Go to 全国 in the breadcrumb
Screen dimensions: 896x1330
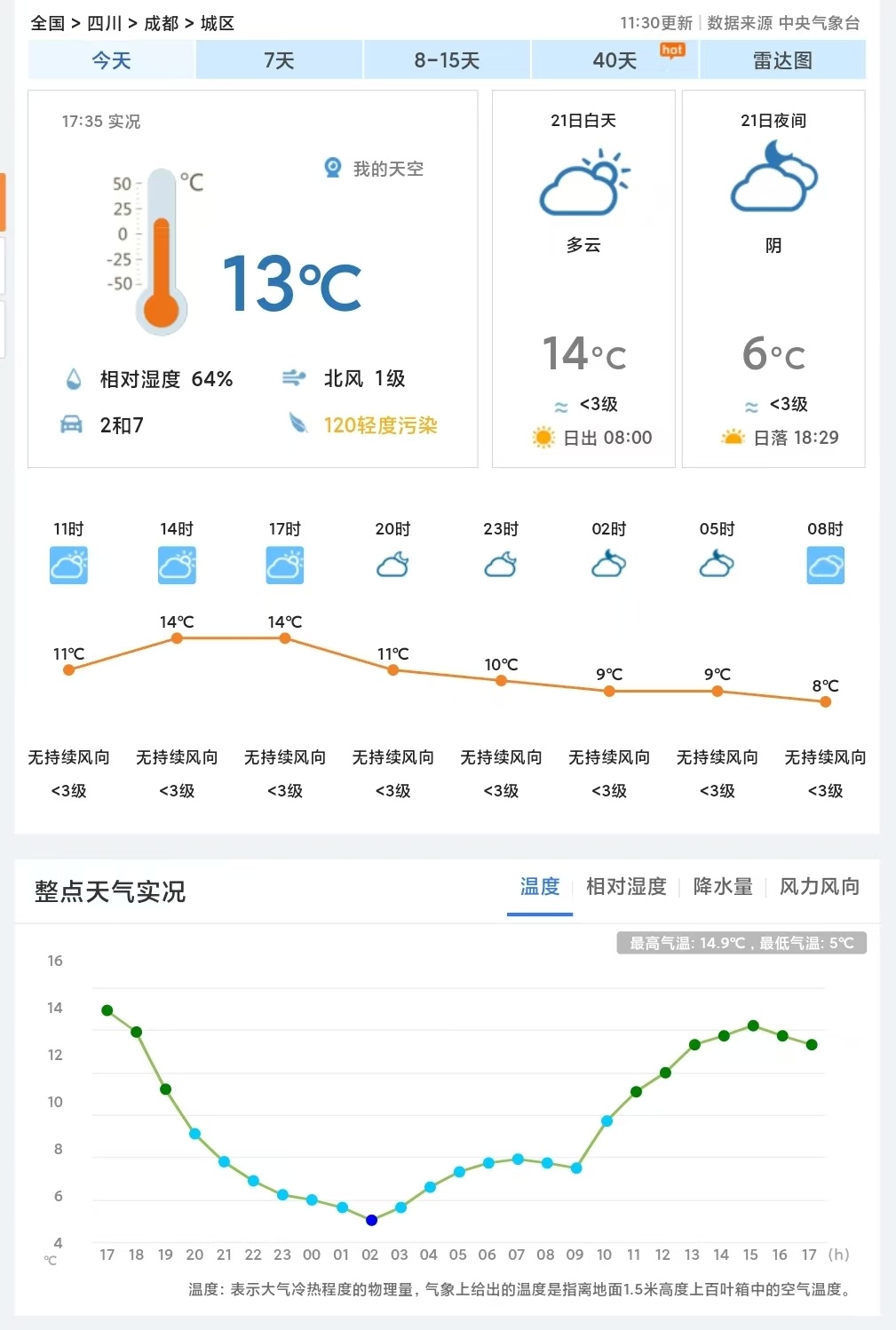47,23
